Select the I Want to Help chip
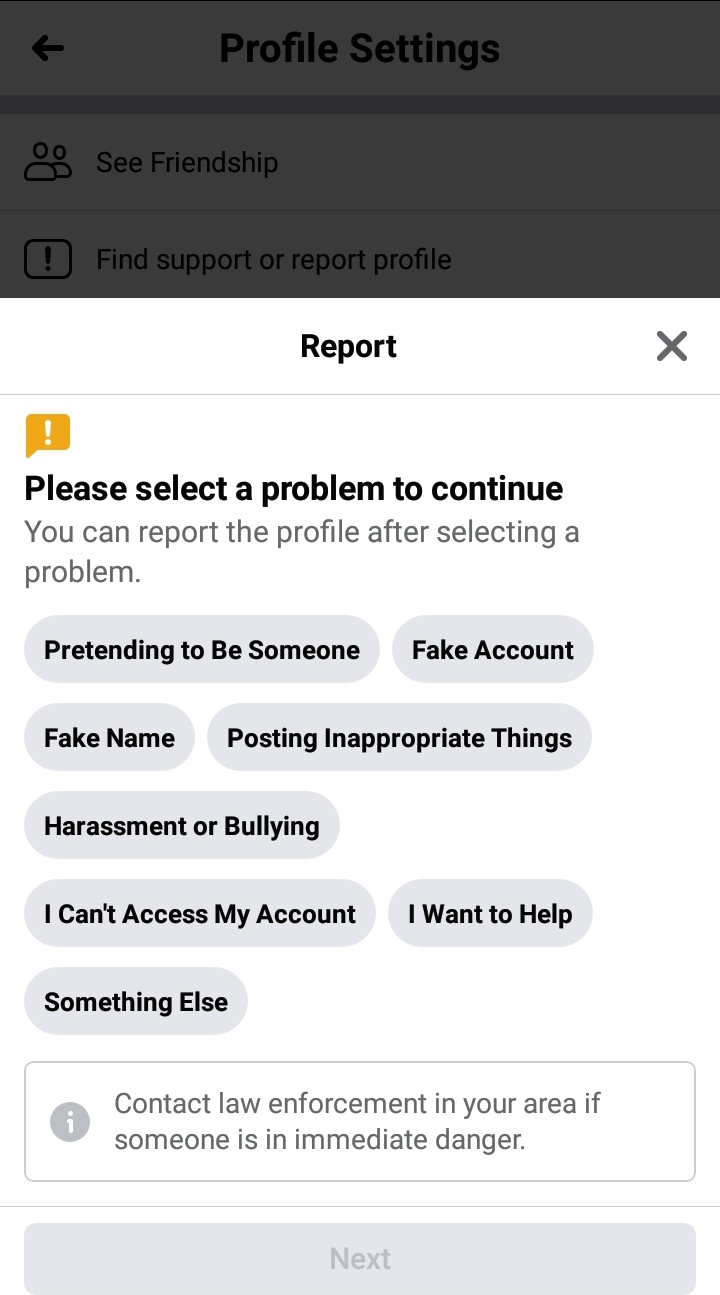The width and height of the screenshot is (720, 1295). click(x=490, y=914)
